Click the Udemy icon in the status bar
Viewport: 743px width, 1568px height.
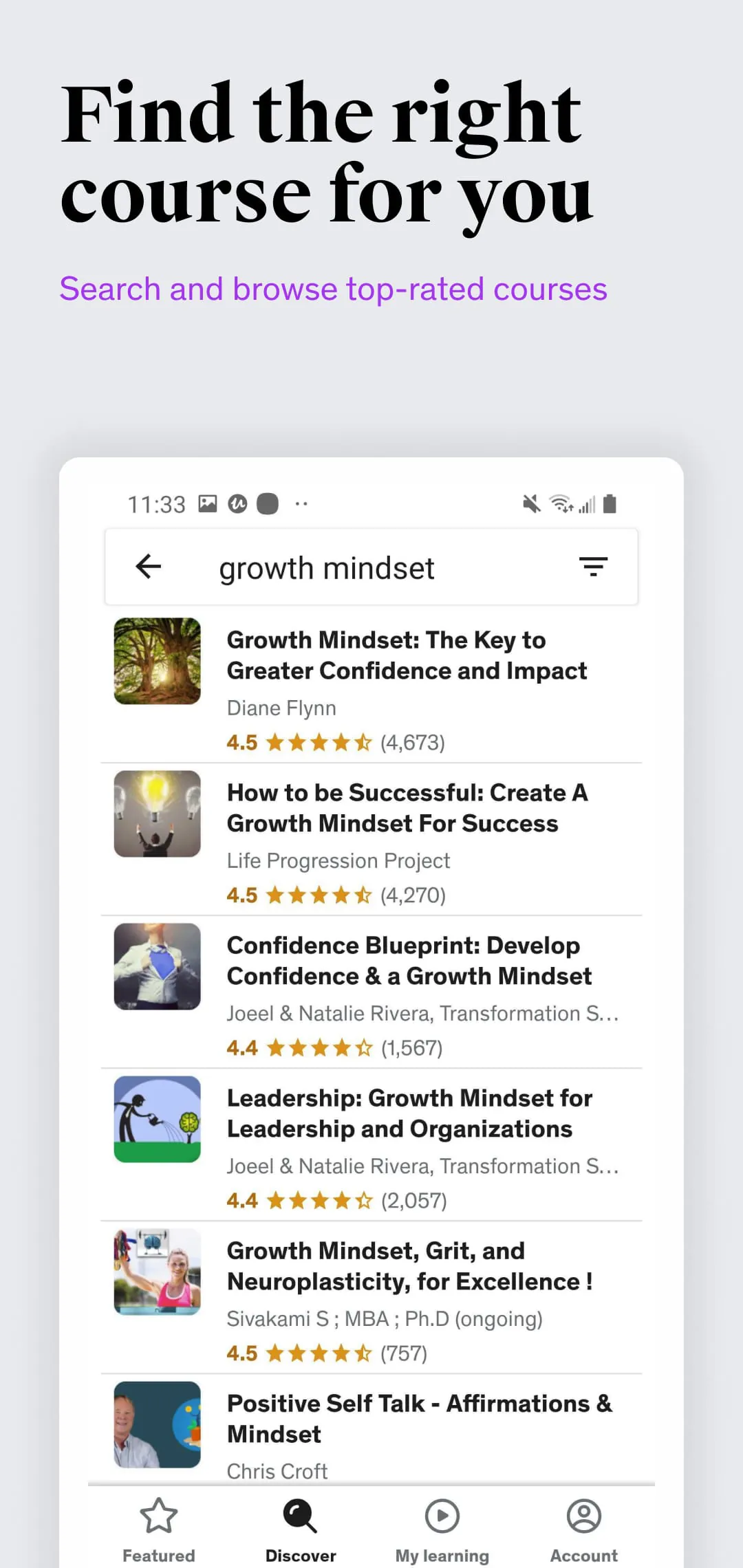click(236, 503)
